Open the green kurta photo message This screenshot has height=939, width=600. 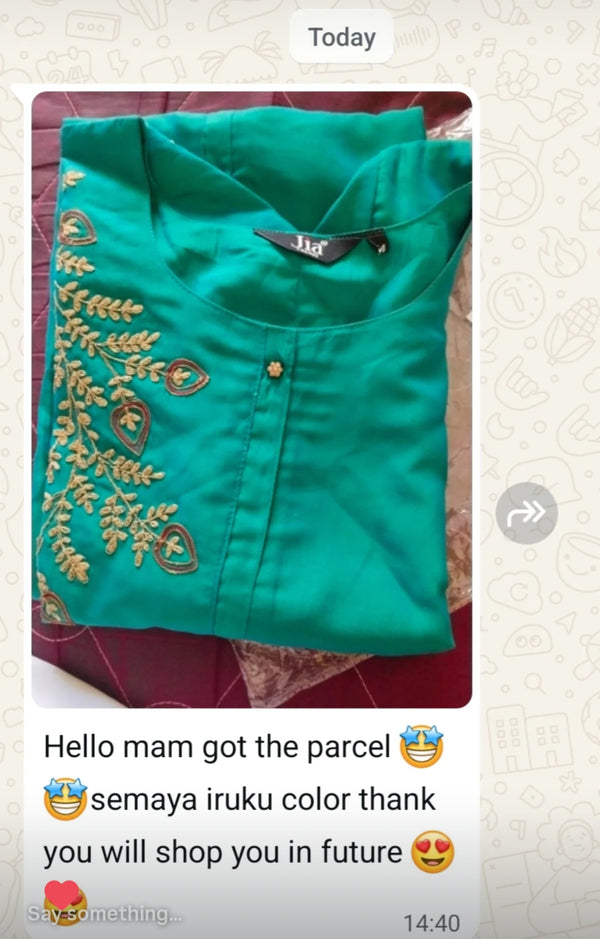tap(251, 399)
